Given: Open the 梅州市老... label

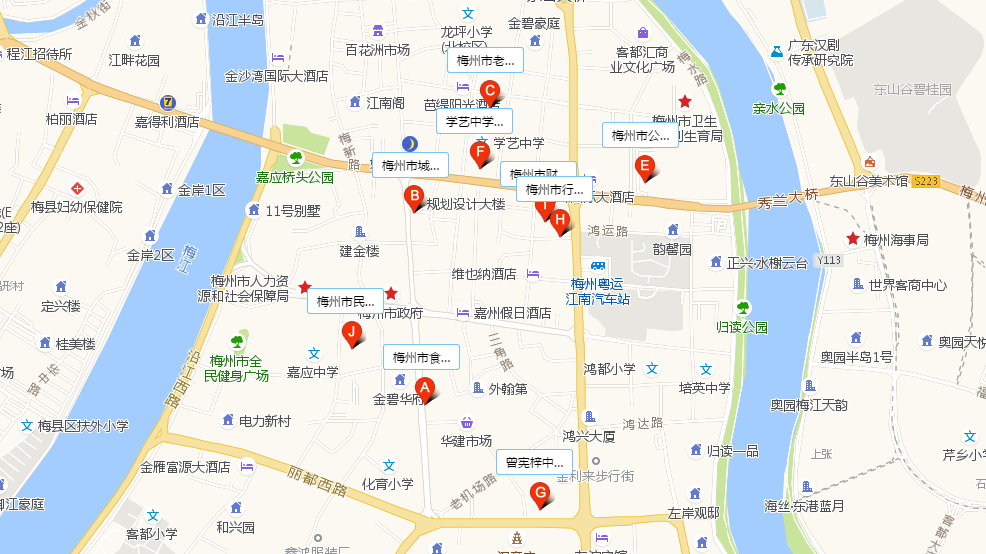Looking at the screenshot, I should point(485,60).
